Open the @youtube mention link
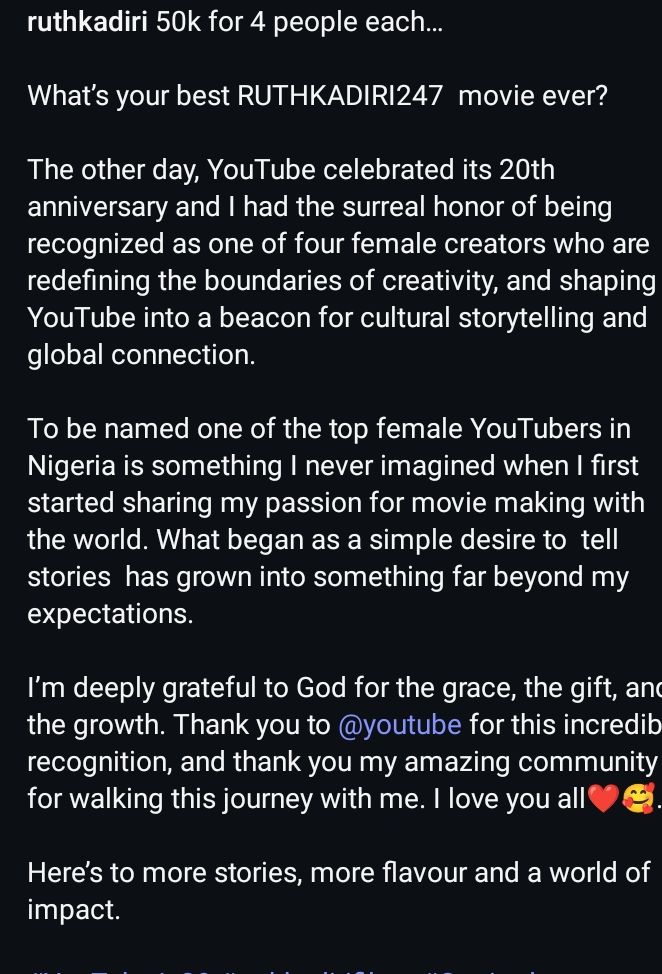Image resolution: width=662 pixels, height=974 pixels. pyautogui.click(x=400, y=724)
